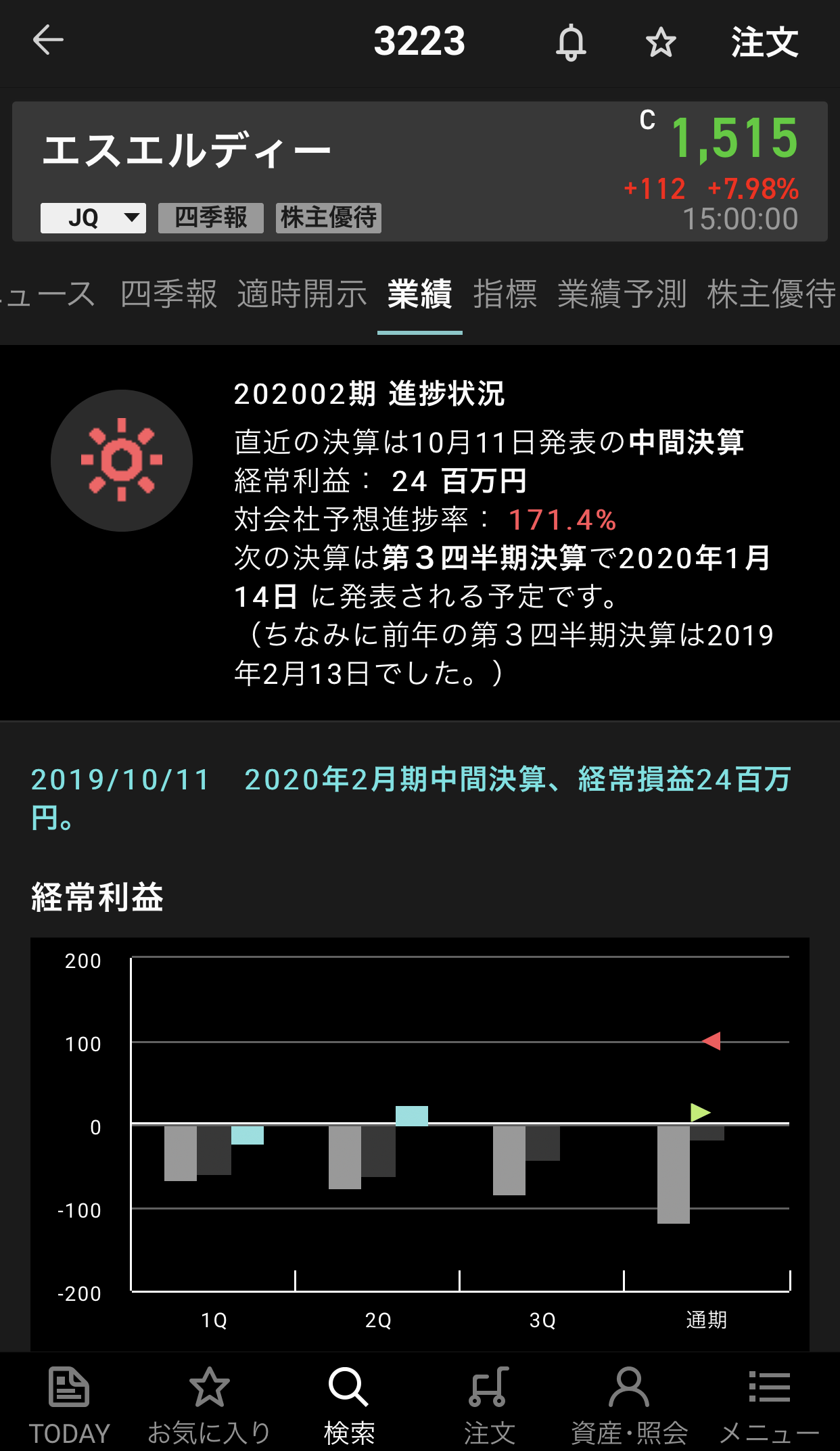This screenshot has height=1451, width=840.
Task: Select the 株主優待 tab in tab strip
Action: point(771,295)
